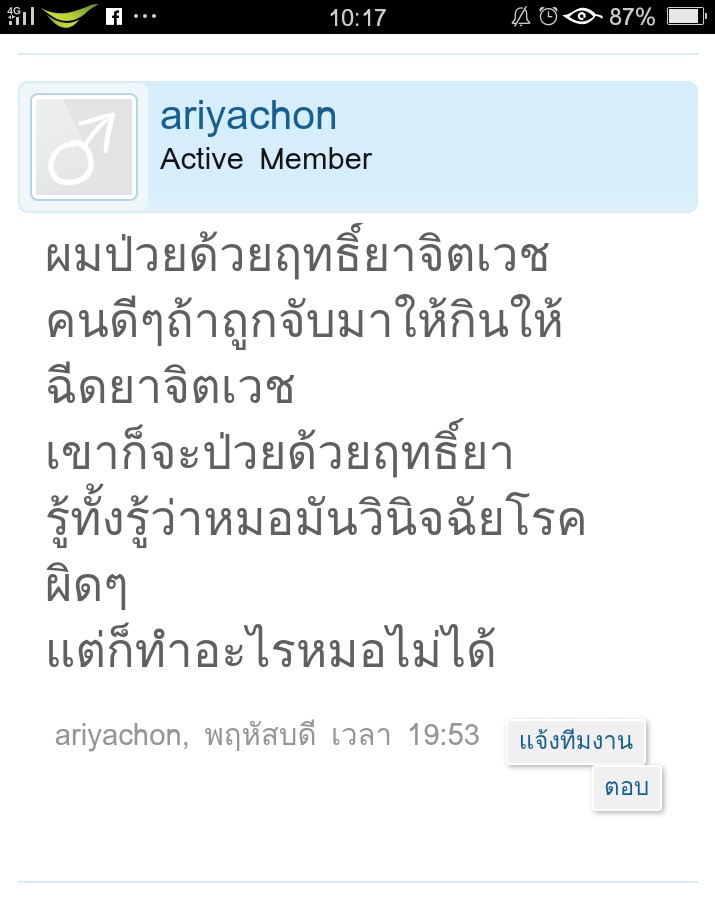Open the post timestamp พฤหัสบดี เวลา 19:53
Viewport: 715px width, 900px height.
click(x=342, y=737)
